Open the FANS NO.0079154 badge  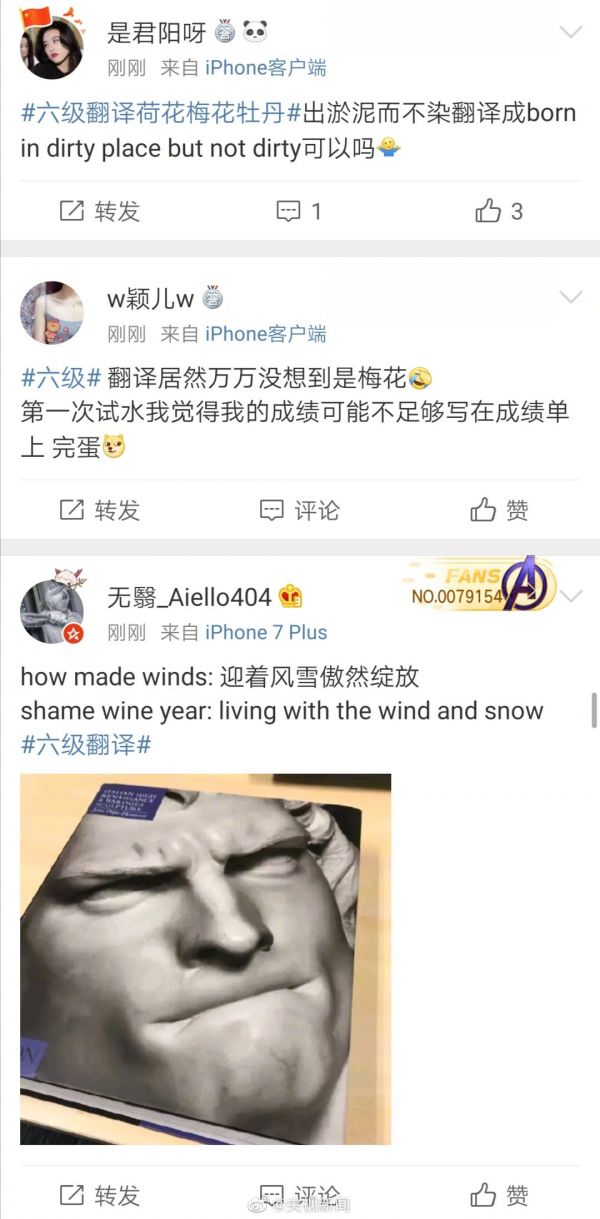(x=480, y=586)
